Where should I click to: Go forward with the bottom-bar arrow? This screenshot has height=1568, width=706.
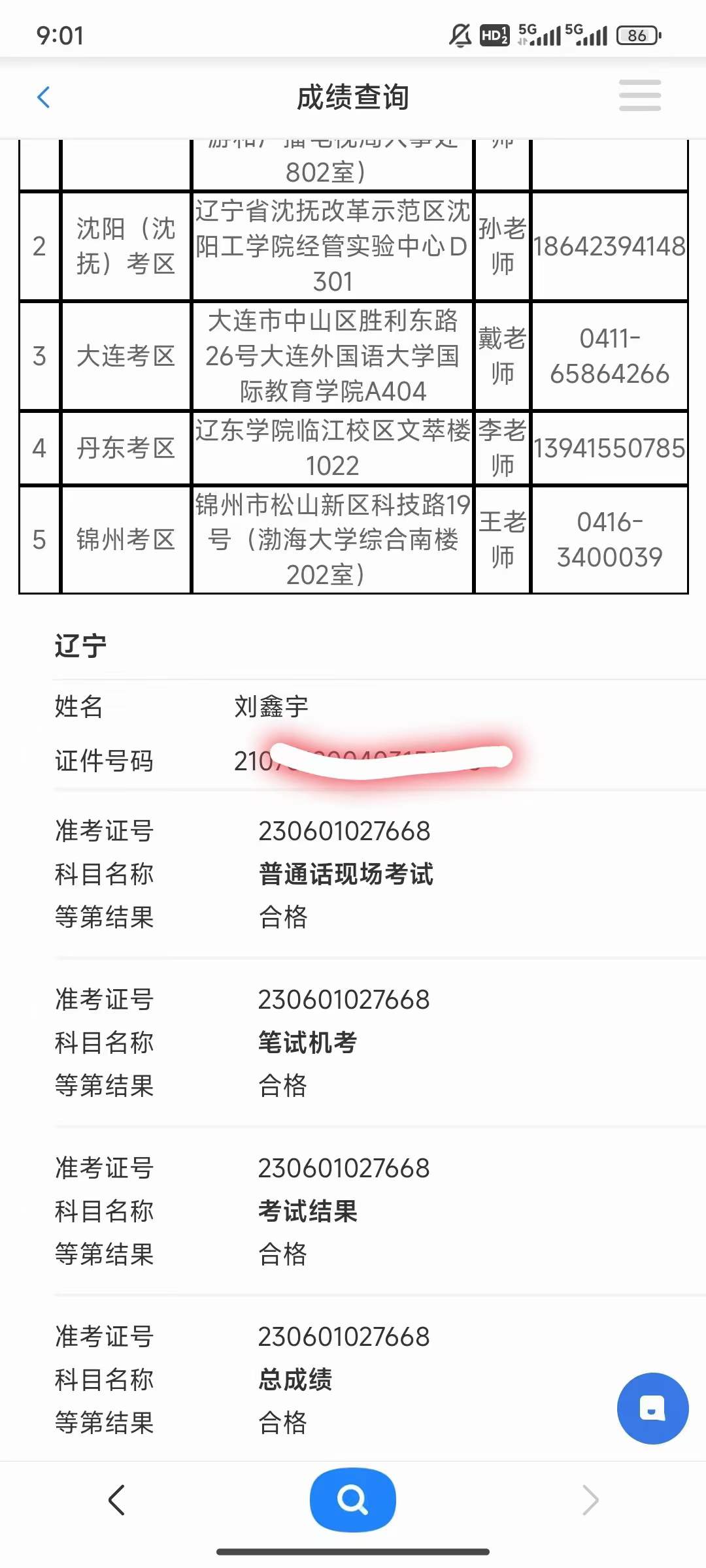590,1499
